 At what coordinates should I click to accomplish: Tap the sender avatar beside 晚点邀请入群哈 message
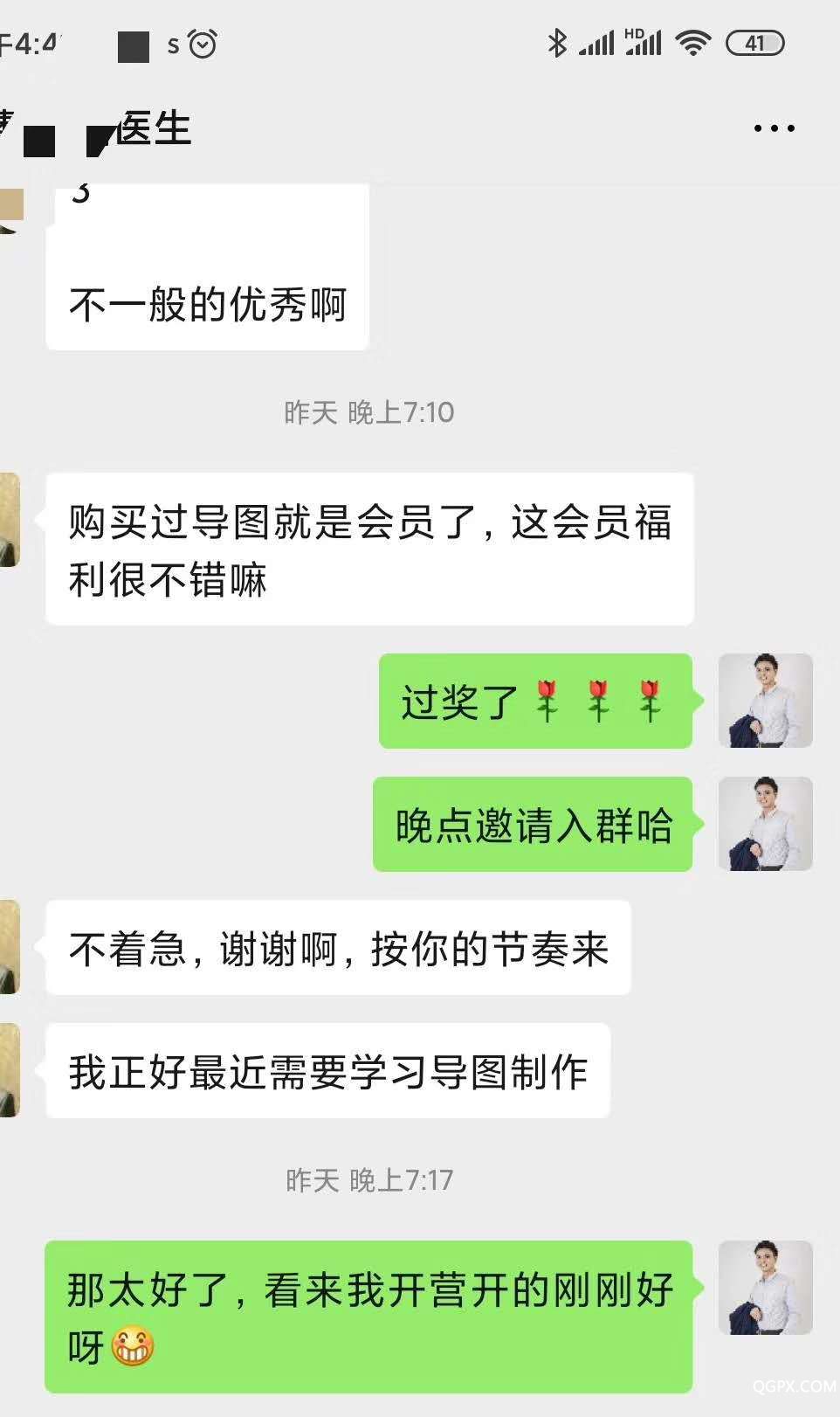point(765,824)
